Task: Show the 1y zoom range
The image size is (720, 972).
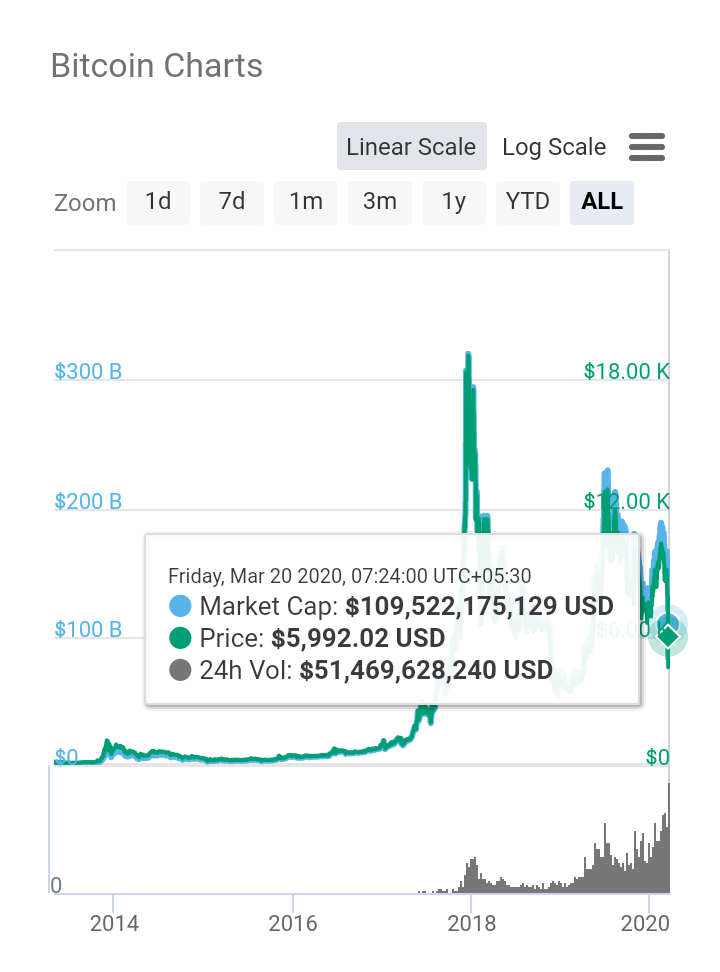Action: [x=454, y=202]
